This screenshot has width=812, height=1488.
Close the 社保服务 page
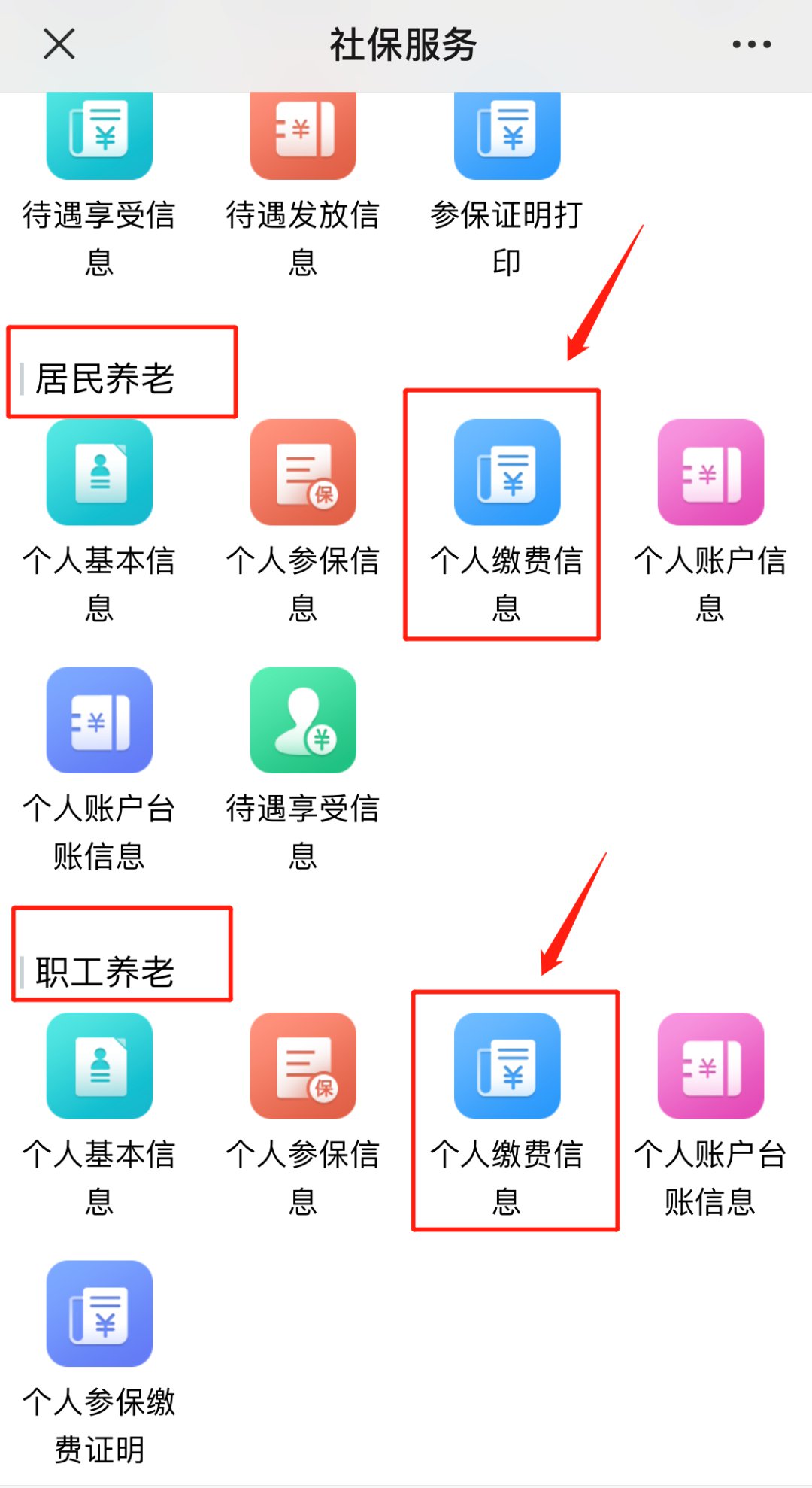click(59, 44)
